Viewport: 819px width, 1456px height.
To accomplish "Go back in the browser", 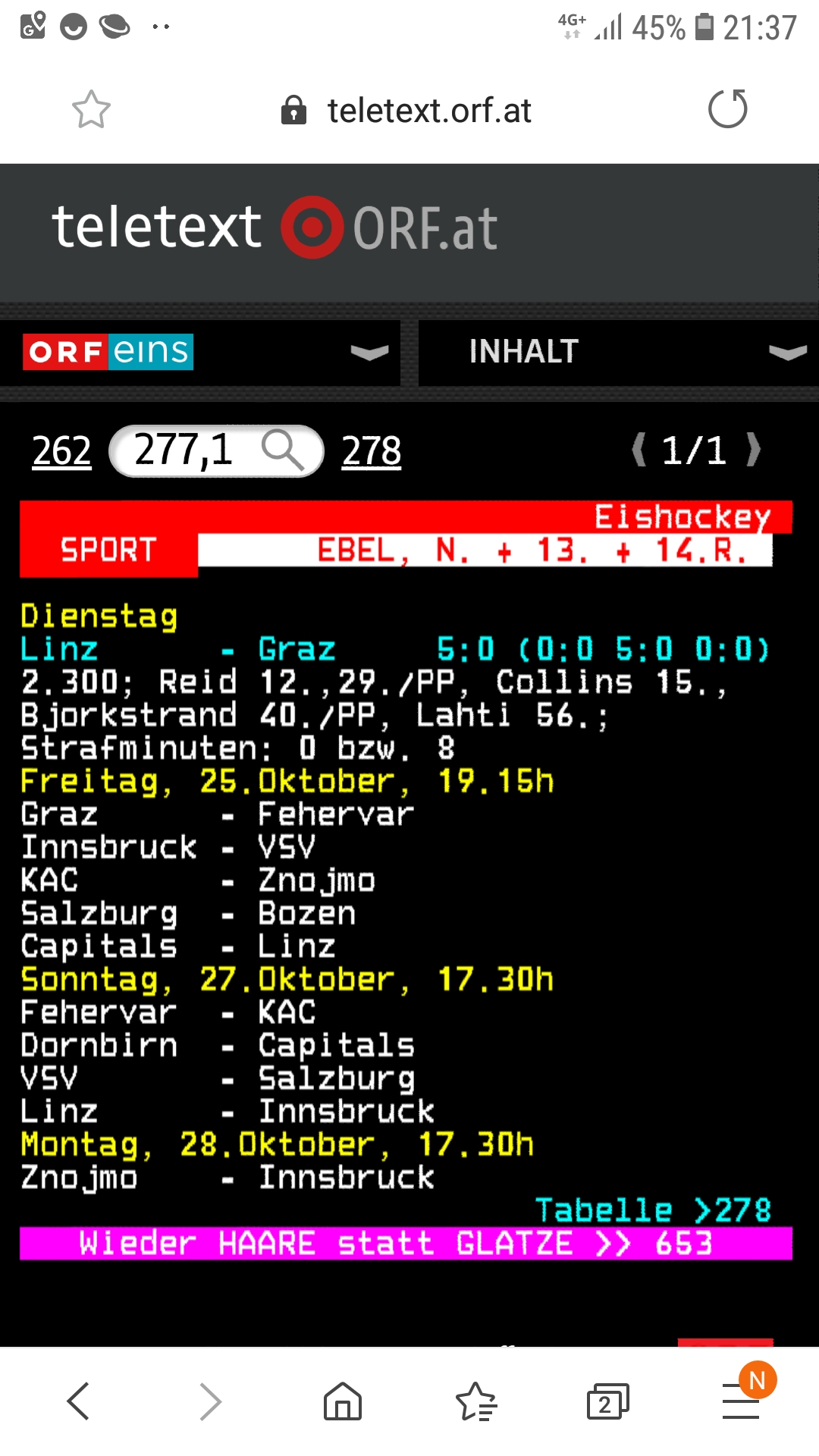I will coord(78,1401).
